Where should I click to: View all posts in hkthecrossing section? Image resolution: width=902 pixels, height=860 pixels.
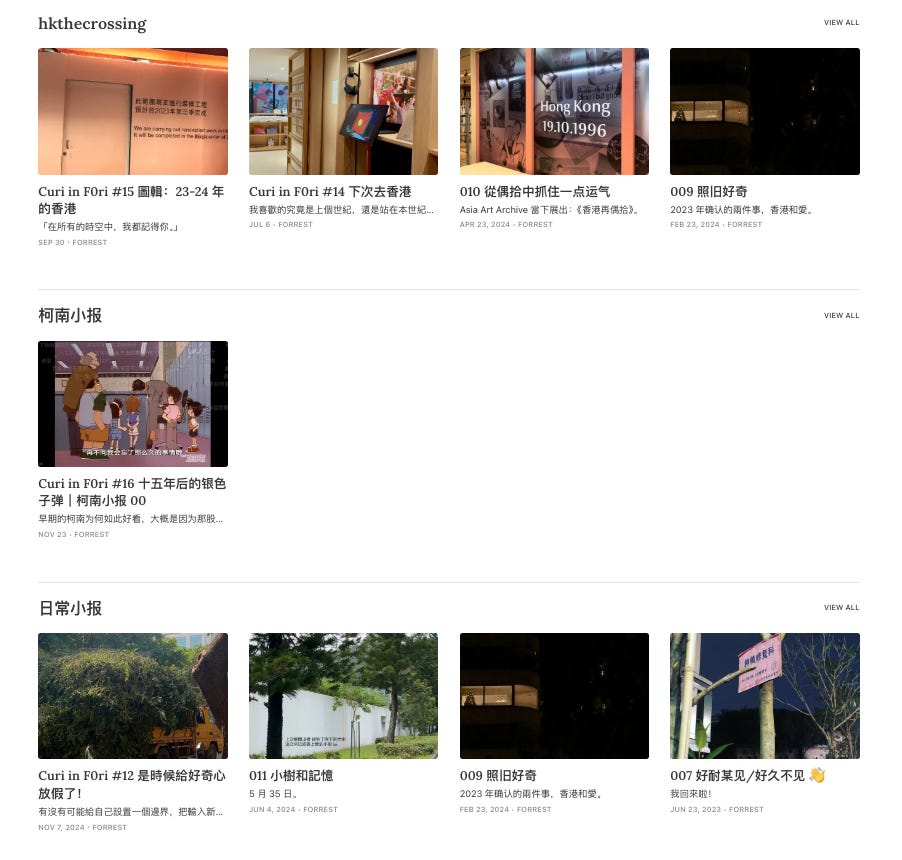pos(841,23)
